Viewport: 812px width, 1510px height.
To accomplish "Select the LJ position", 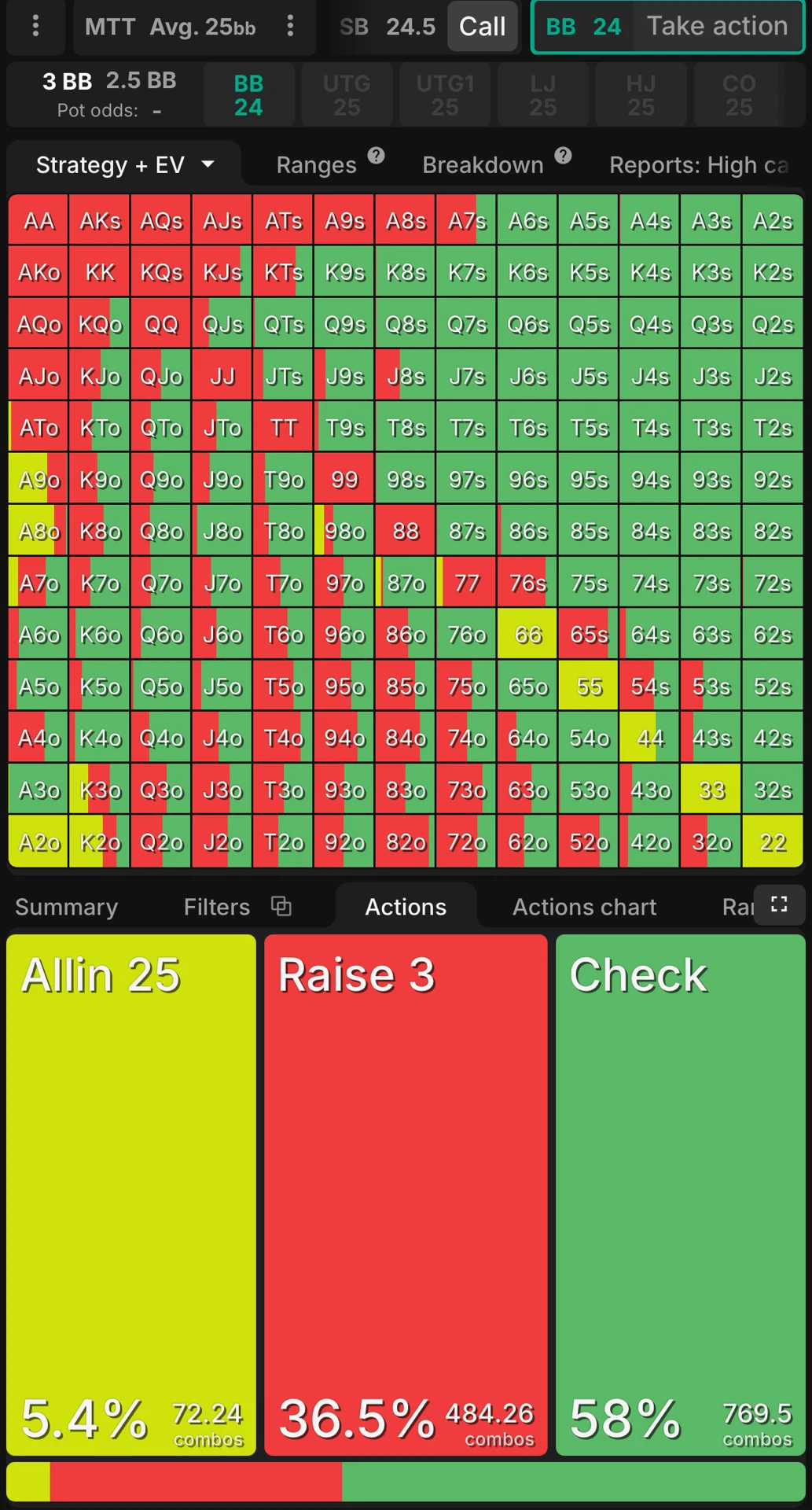I will (x=542, y=95).
